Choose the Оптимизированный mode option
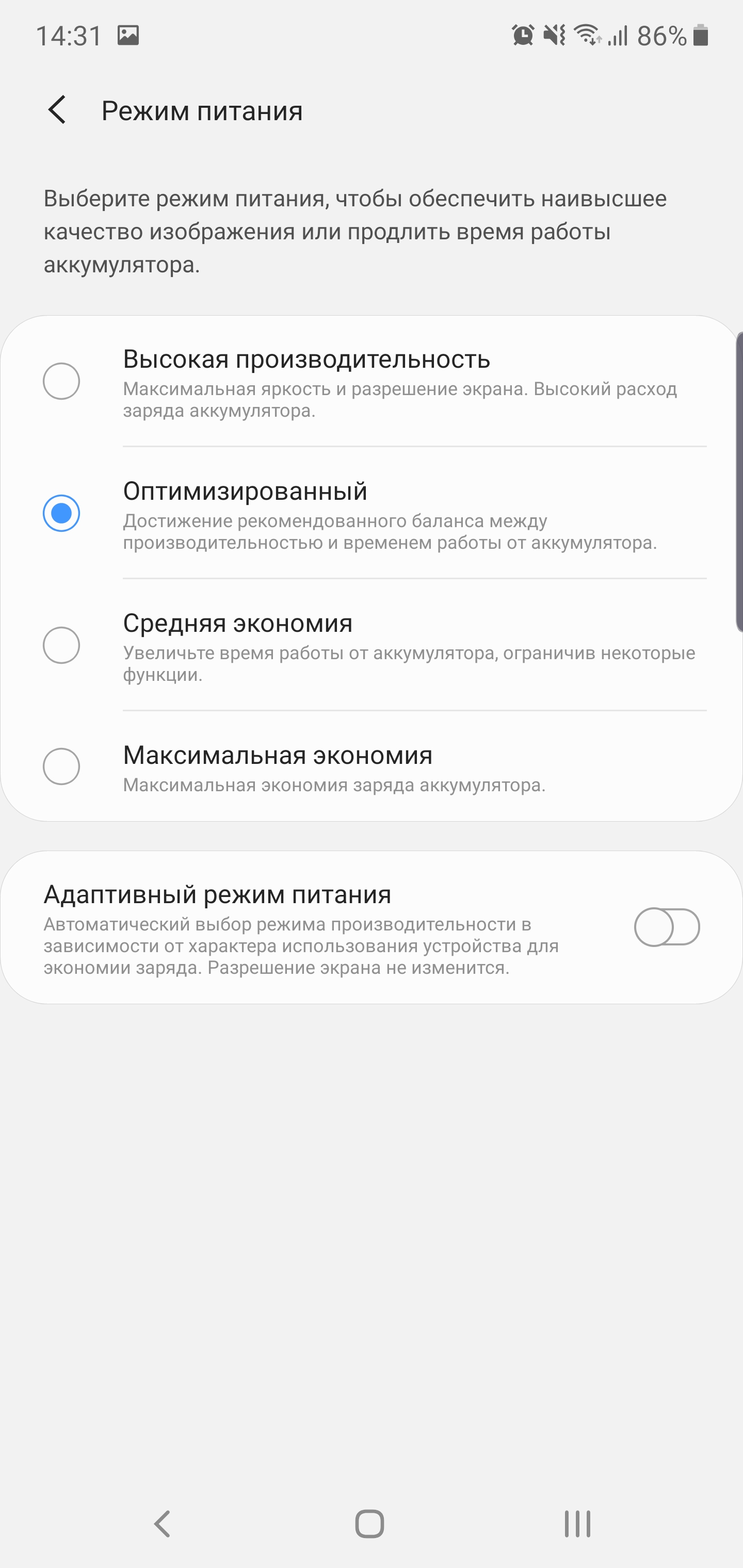Viewport: 743px width, 1568px height. point(61,513)
